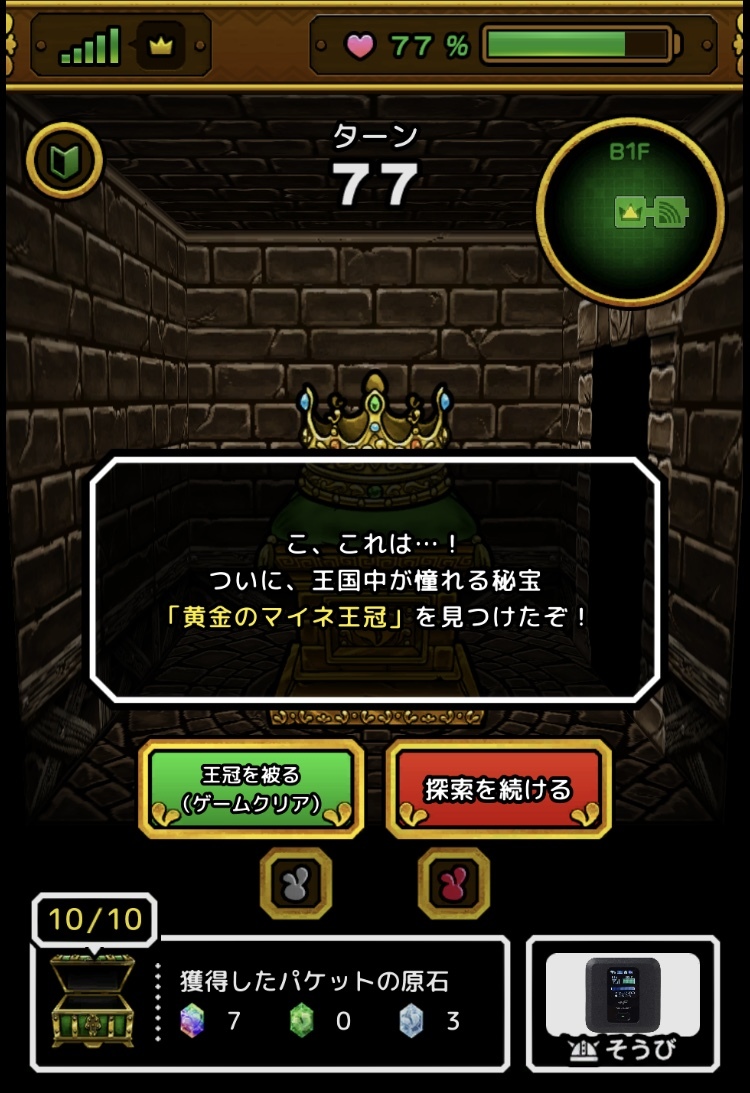Tap 王冠を被る (ゲームクリア) green button
Screen dimensions: 750x1093
click(251, 788)
